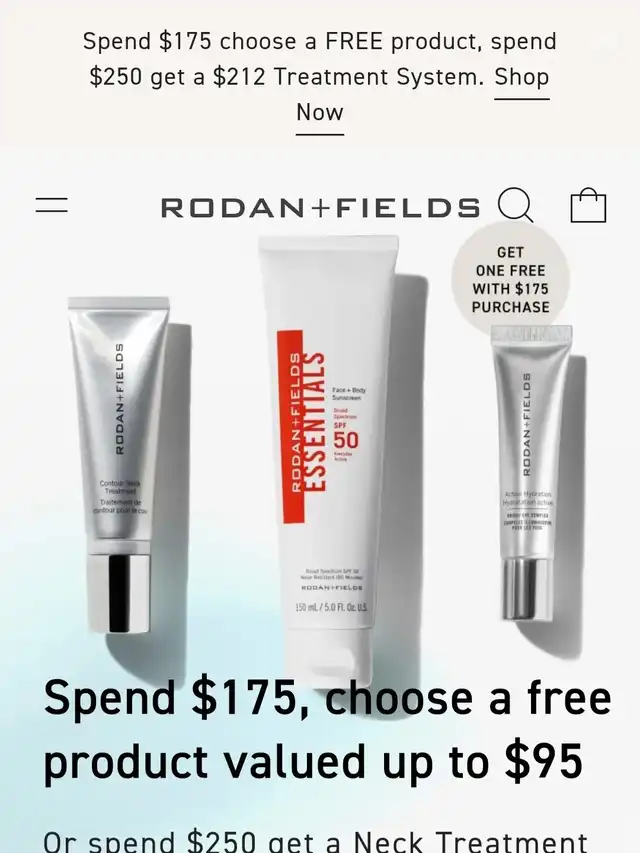The height and width of the screenshot is (853, 640).
Task: Go to Rodan+Fields home via logo
Action: tap(320, 208)
